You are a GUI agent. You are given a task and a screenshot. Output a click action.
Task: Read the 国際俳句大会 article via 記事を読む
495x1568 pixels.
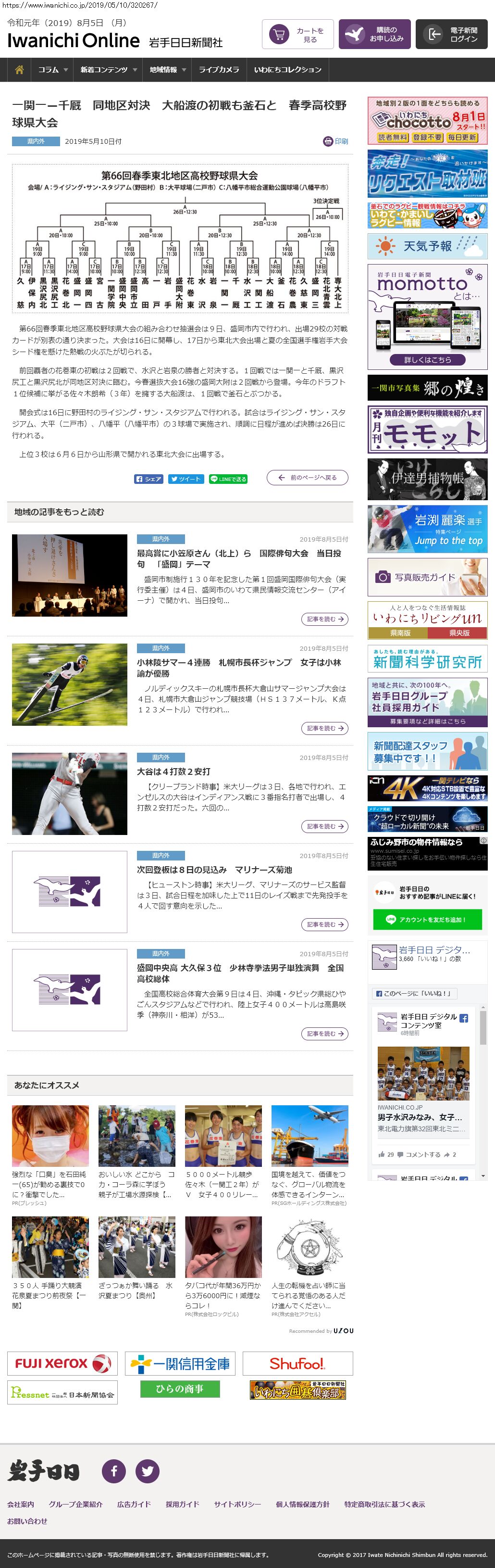click(x=325, y=619)
